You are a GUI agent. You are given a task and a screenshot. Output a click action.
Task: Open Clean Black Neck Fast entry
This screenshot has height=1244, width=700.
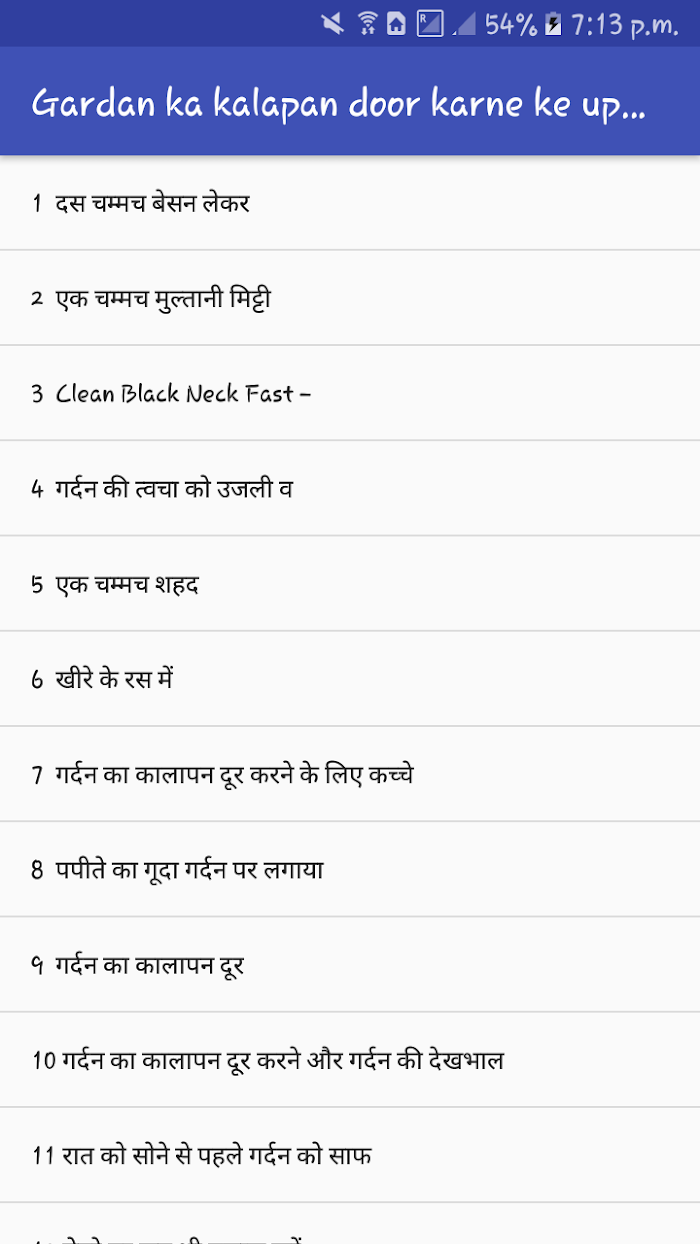click(170, 393)
